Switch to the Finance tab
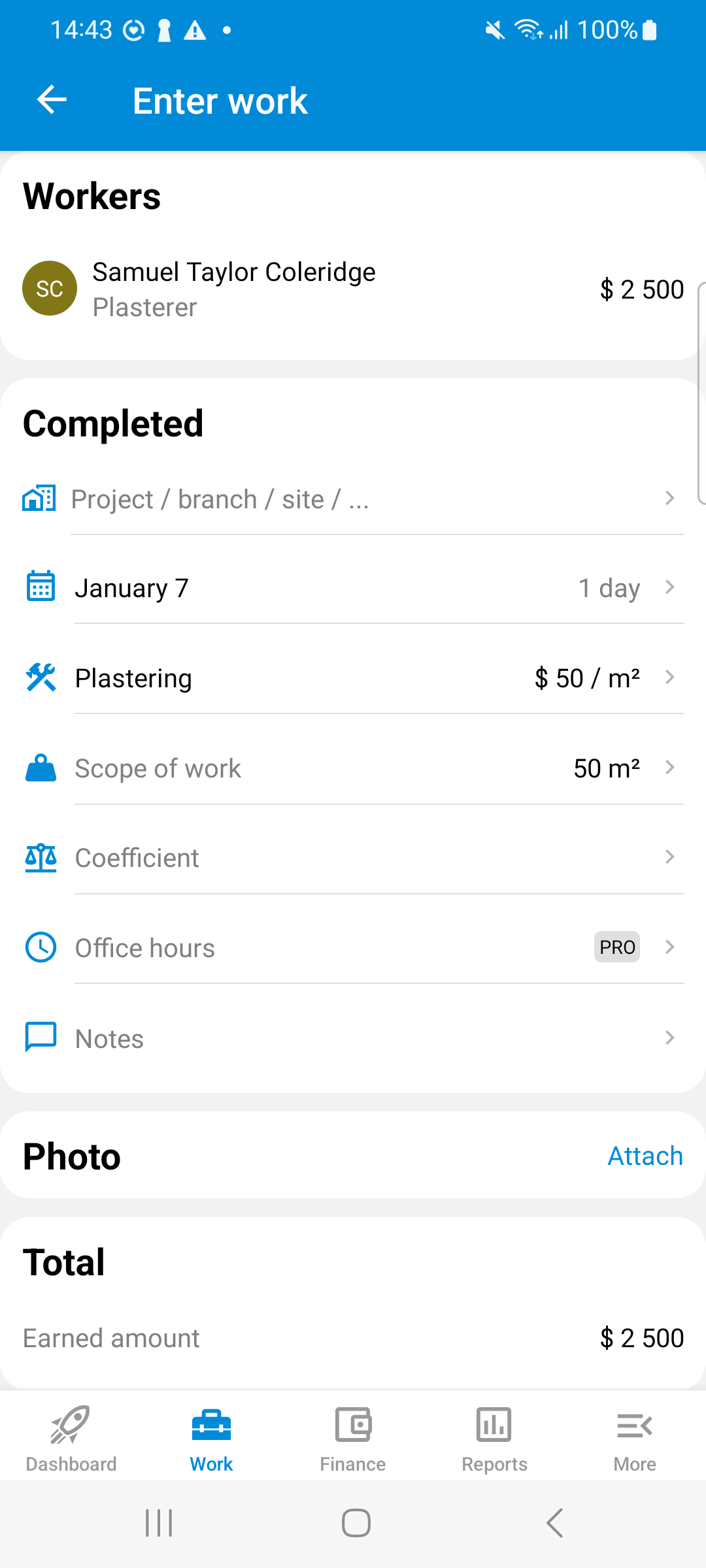The image size is (706, 1568). (x=353, y=1439)
